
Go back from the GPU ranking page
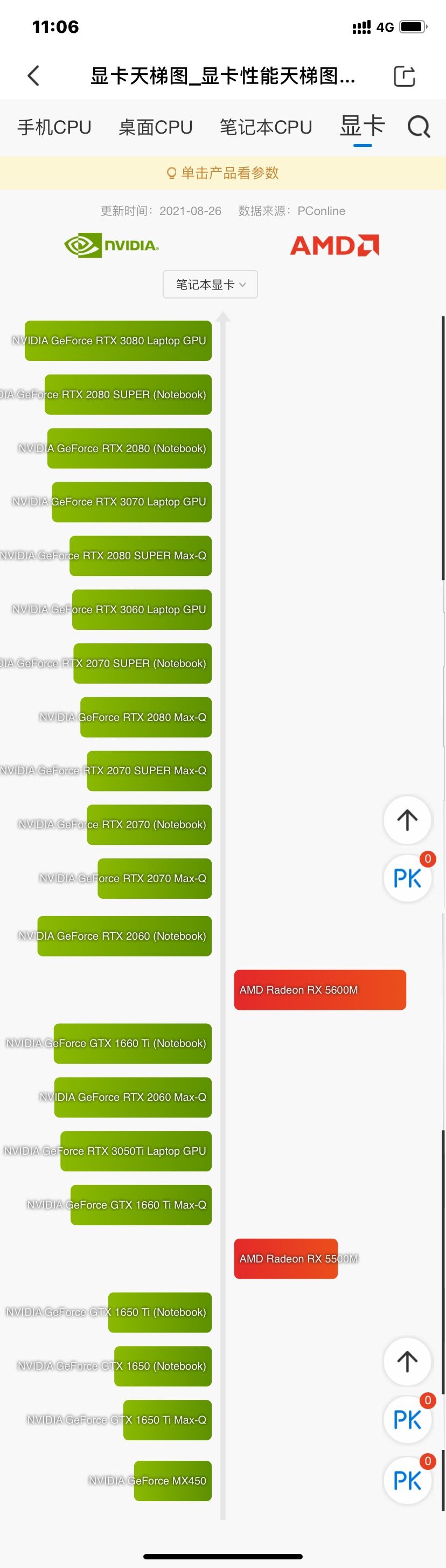click(33, 76)
